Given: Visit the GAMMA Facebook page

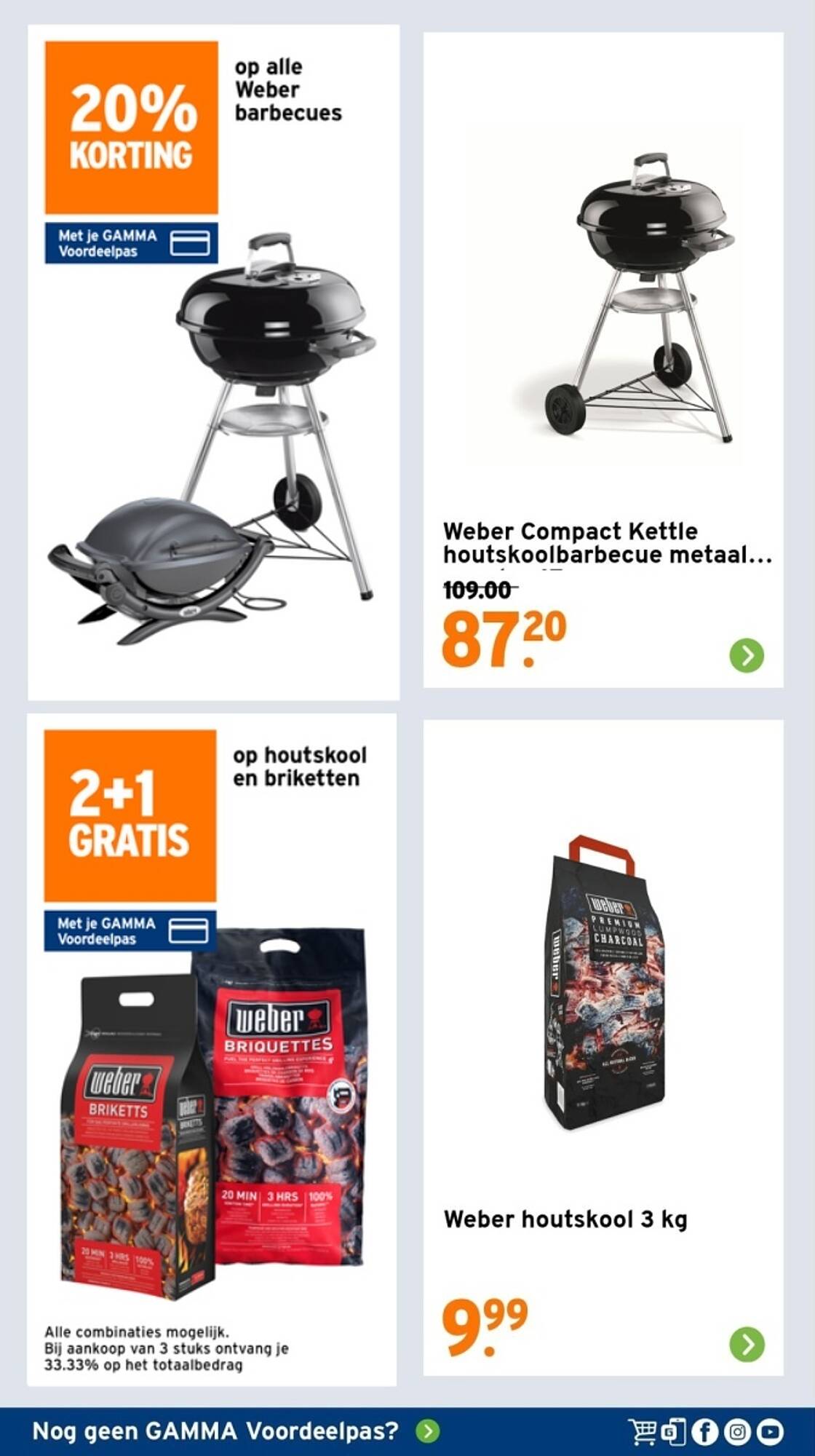Looking at the screenshot, I should [x=704, y=1432].
